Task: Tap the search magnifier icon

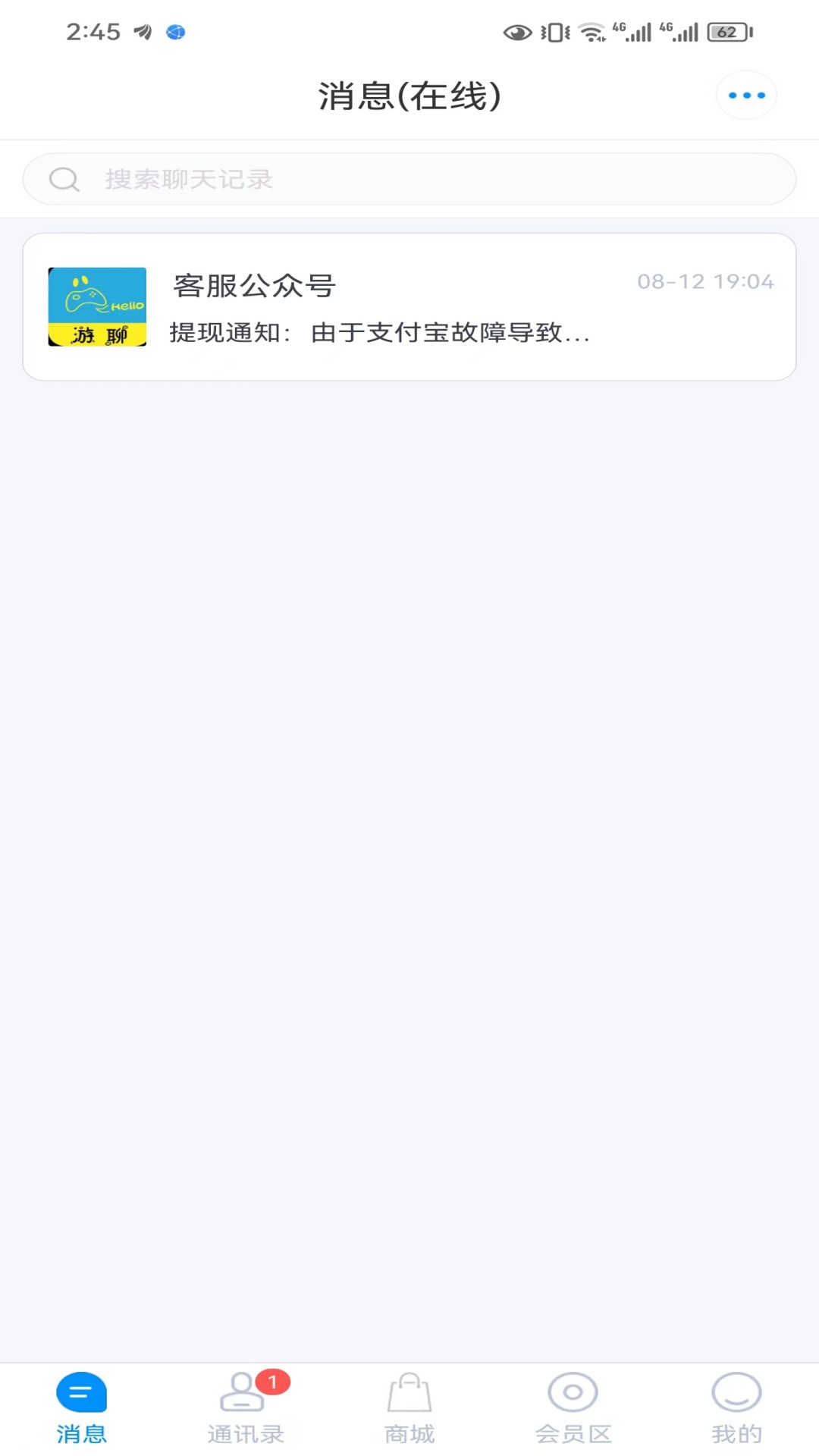Action: (x=64, y=179)
